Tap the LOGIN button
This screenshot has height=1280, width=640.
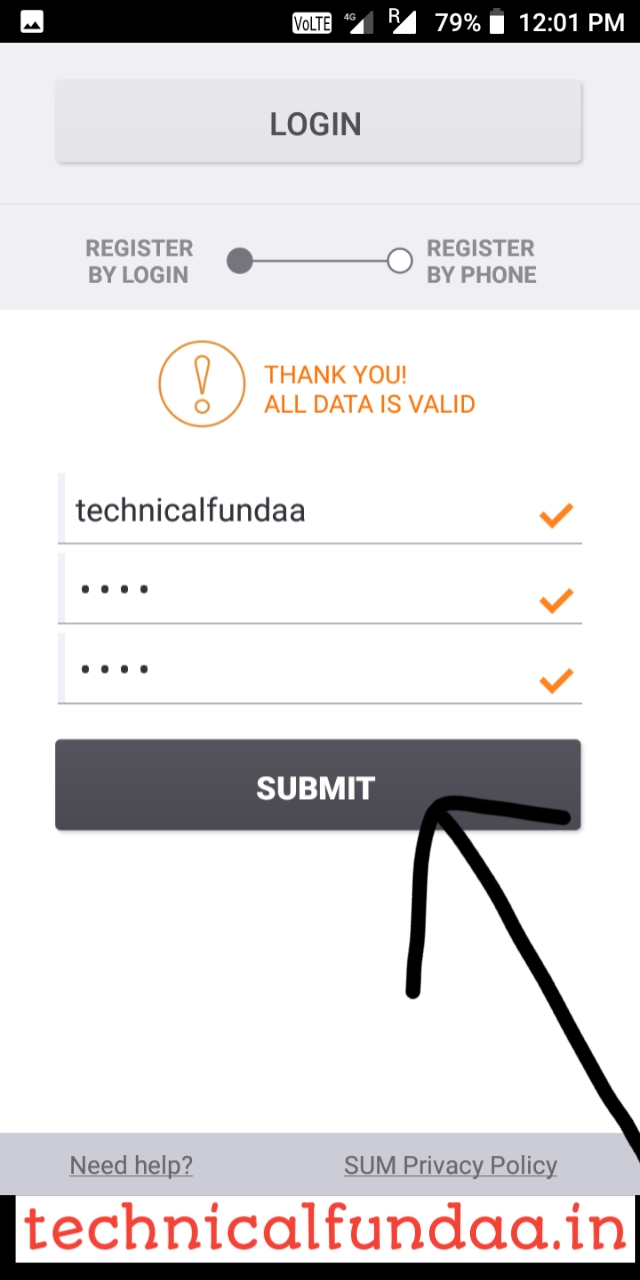click(318, 123)
